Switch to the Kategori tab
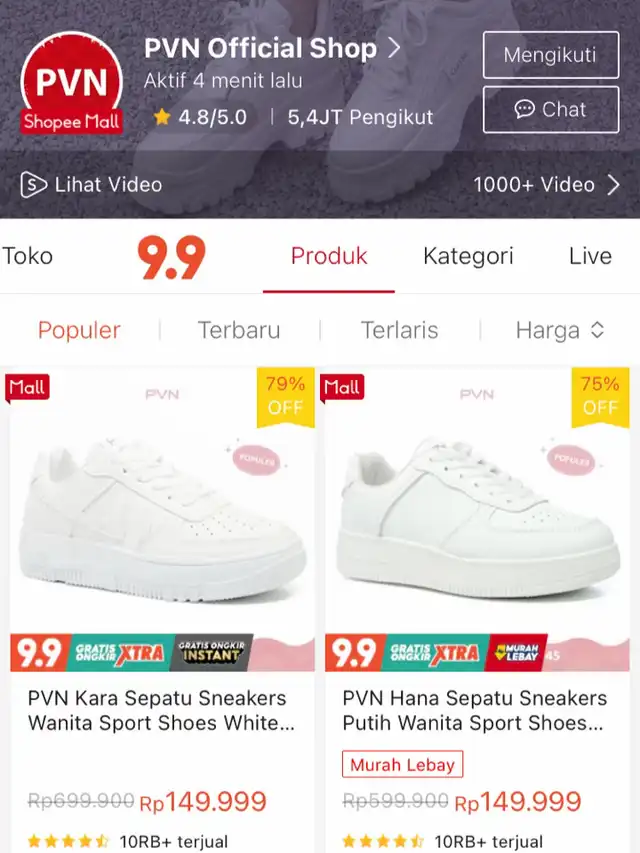The height and width of the screenshot is (853, 640). pyautogui.click(x=468, y=256)
